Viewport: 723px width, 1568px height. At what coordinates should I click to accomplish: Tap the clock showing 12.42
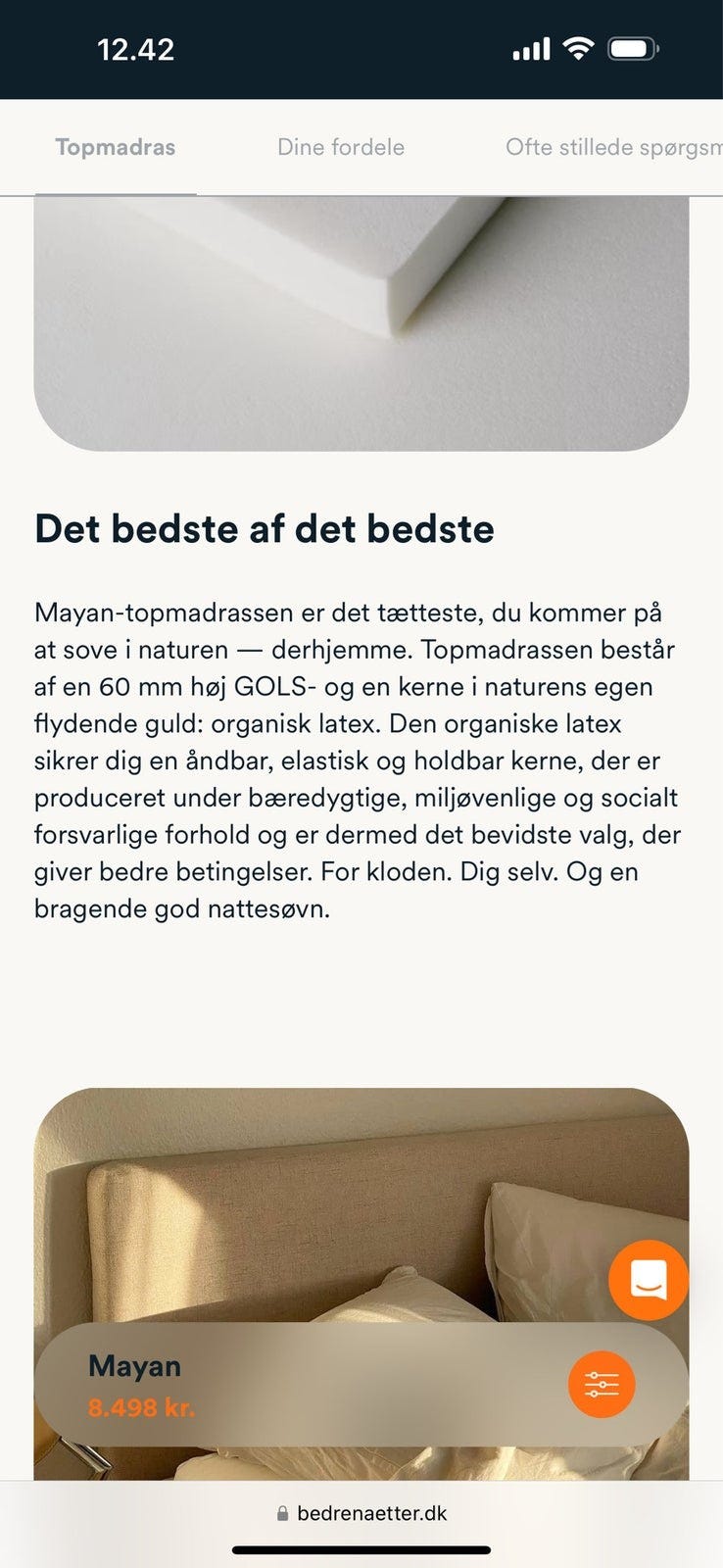135,47
